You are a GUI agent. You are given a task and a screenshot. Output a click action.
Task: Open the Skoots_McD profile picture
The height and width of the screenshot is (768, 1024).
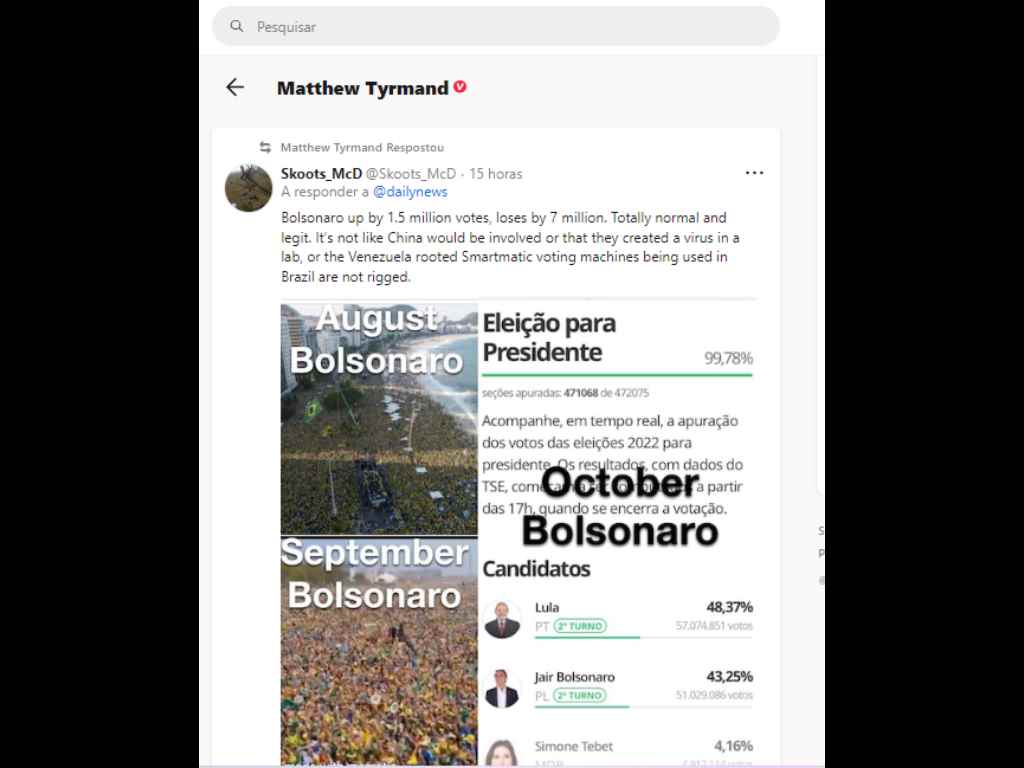tap(248, 188)
